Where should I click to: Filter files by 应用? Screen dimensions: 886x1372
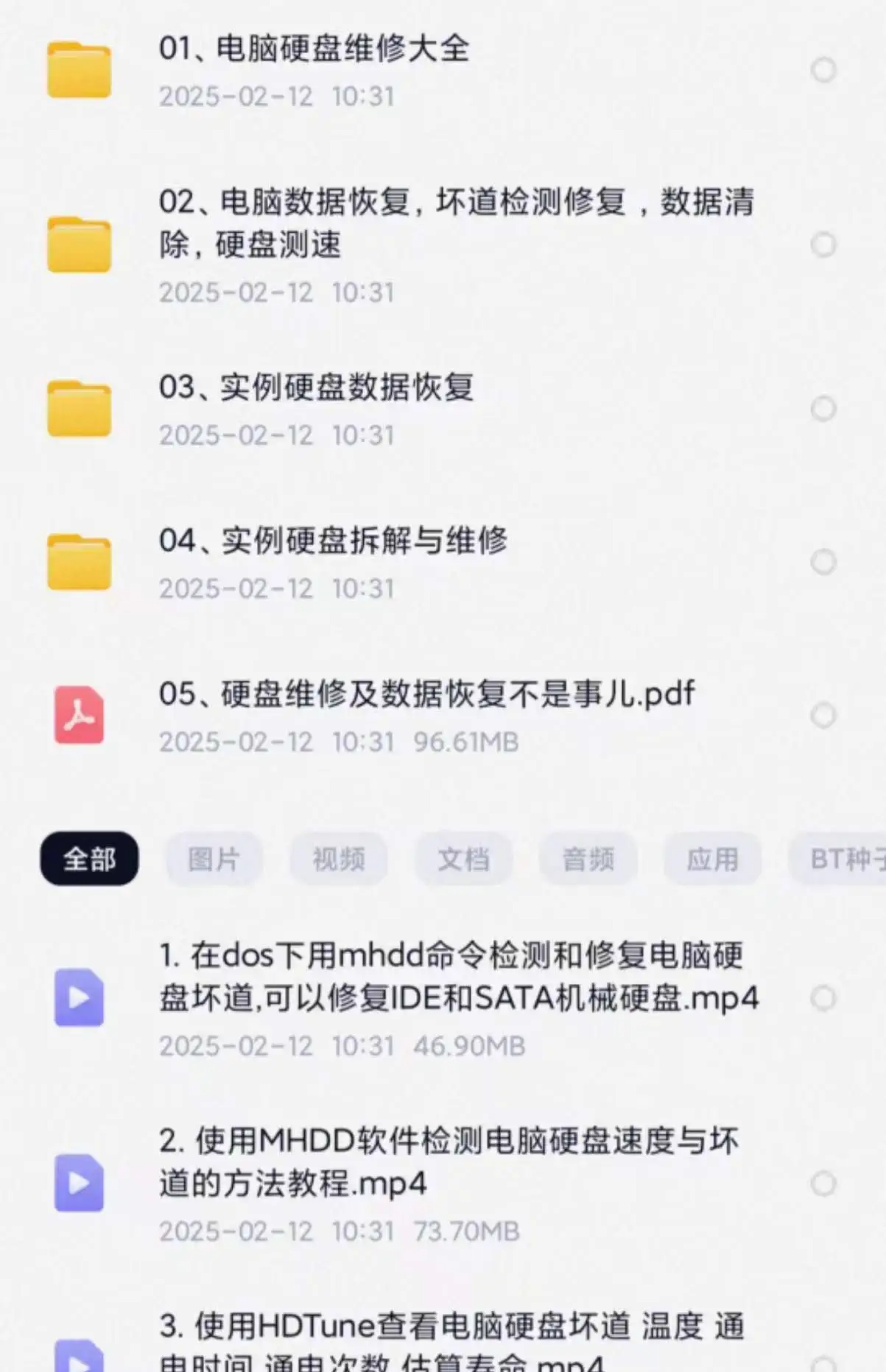click(x=712, y=859)
